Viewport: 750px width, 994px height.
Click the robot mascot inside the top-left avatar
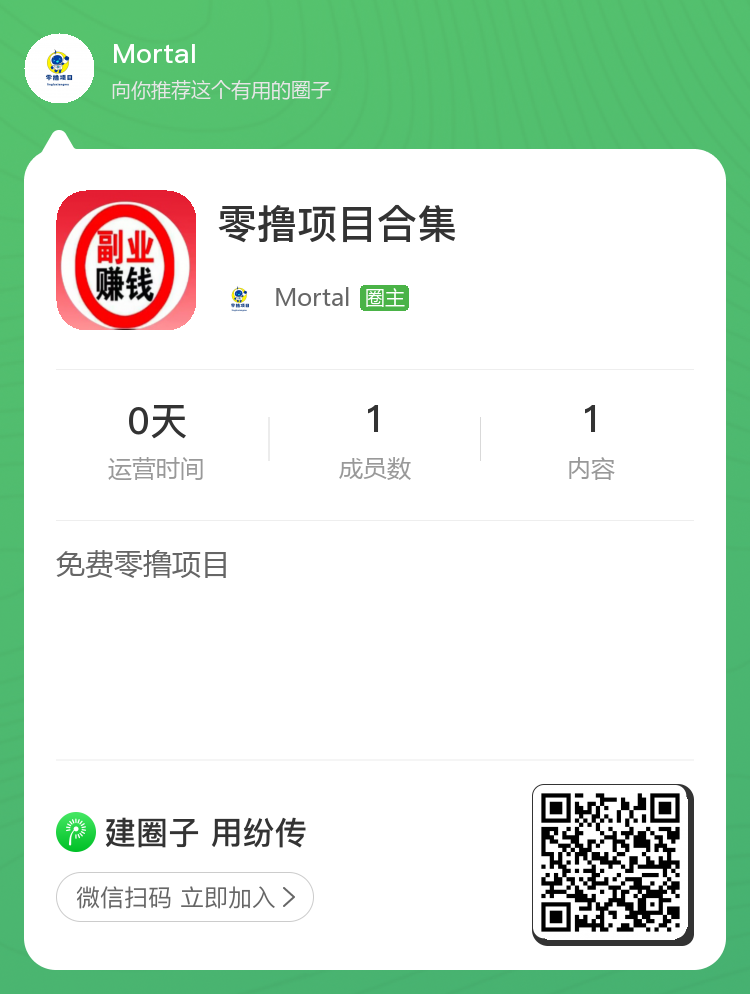click(58, 64)
